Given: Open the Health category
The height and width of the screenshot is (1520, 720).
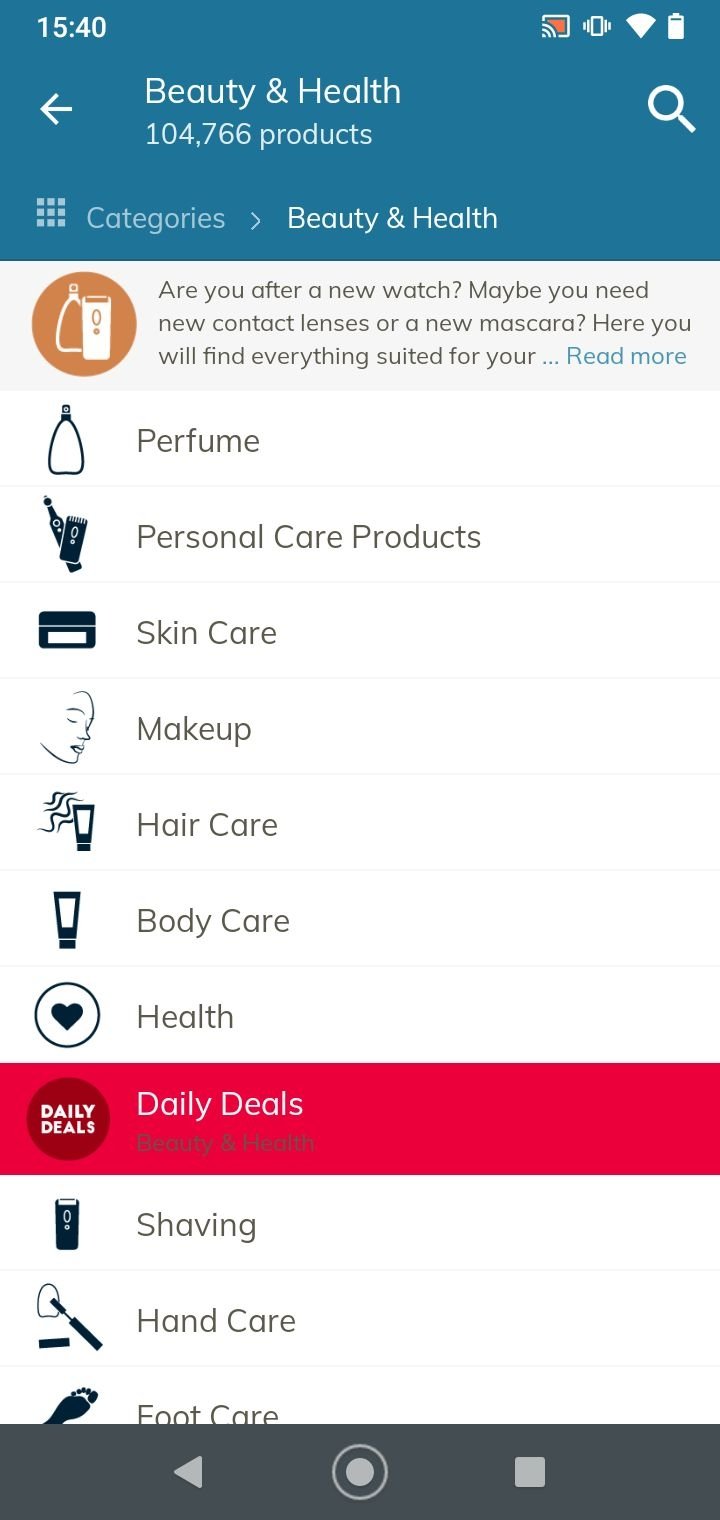Looking at the screenshot, I should [x=185, y=1016].
